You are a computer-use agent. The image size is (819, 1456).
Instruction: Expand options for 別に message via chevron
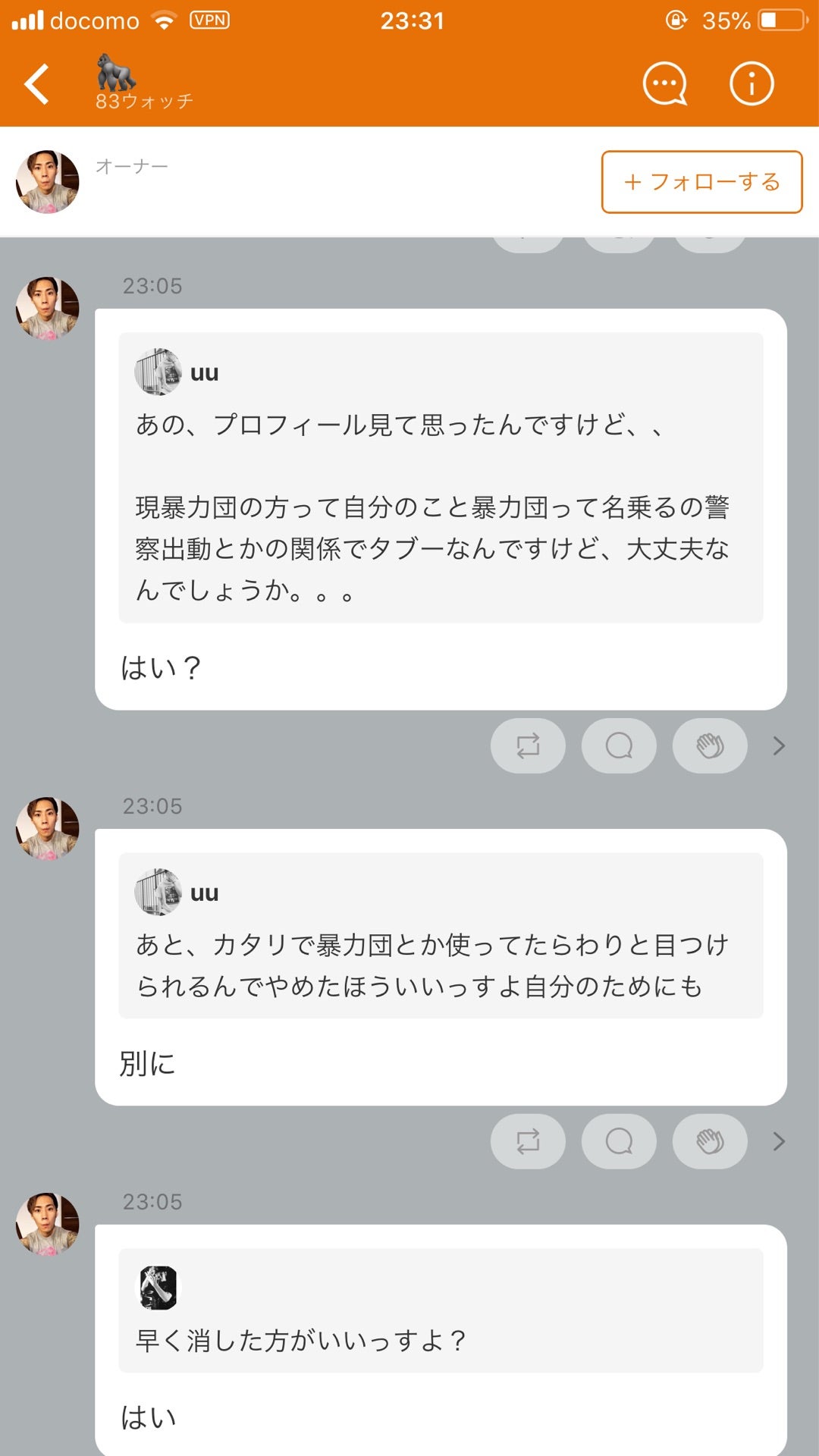click(778, 1141)
